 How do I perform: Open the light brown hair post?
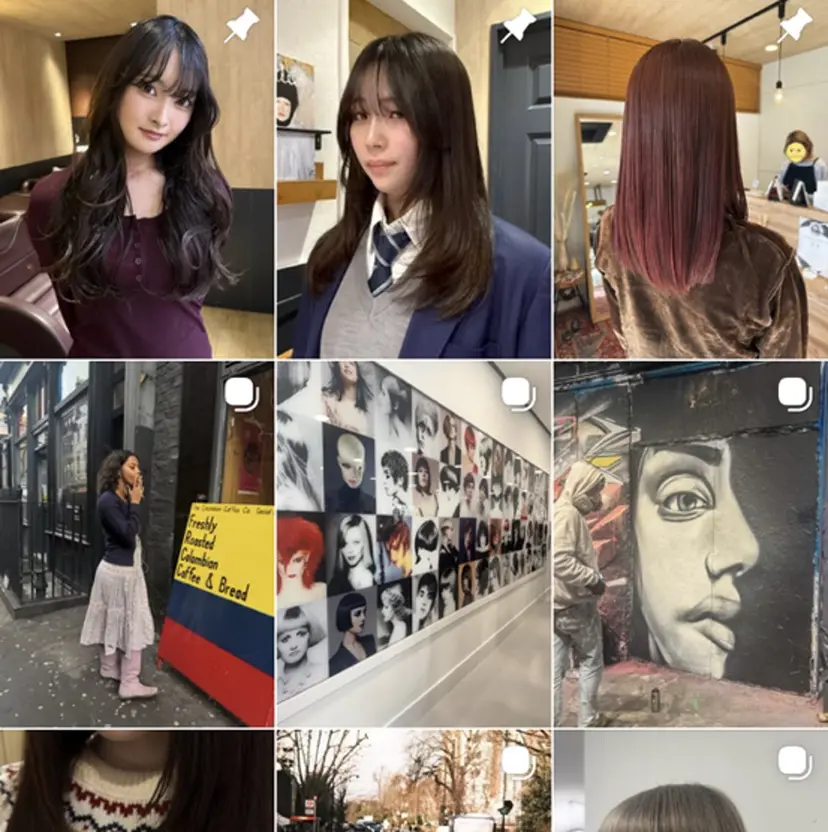690,781
